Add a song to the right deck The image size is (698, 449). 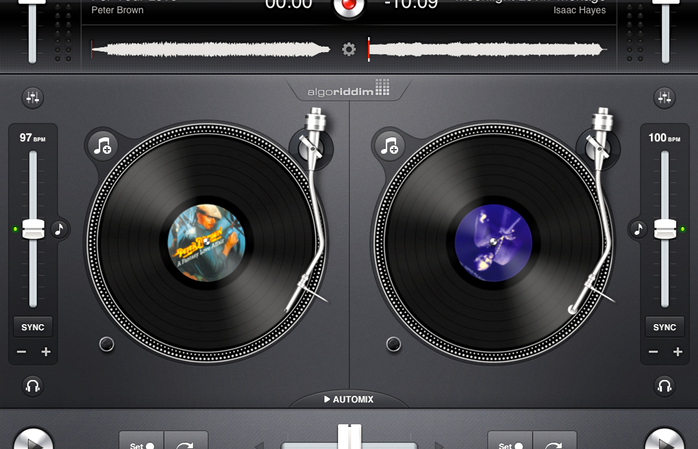click(x=389, y=146)
